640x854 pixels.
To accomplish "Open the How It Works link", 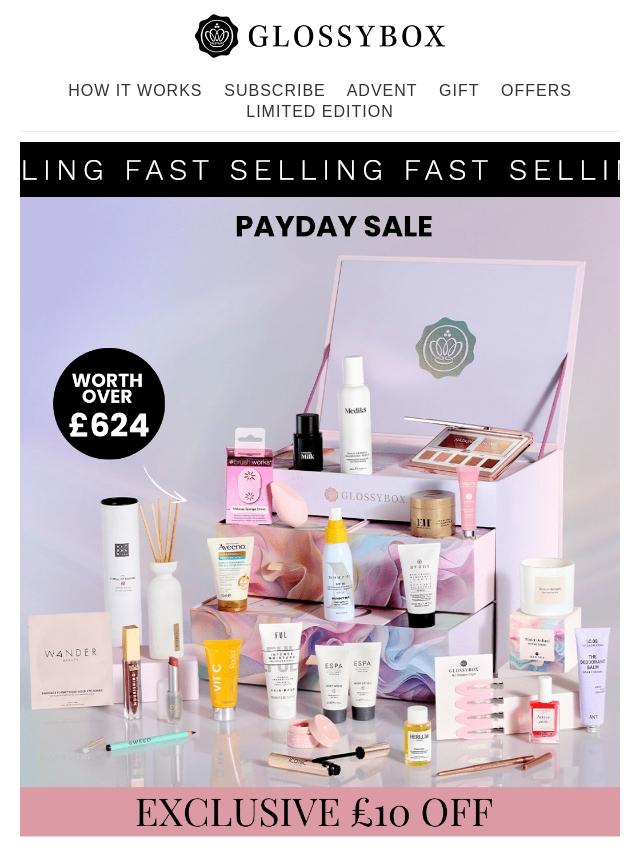I will point(135,90).
